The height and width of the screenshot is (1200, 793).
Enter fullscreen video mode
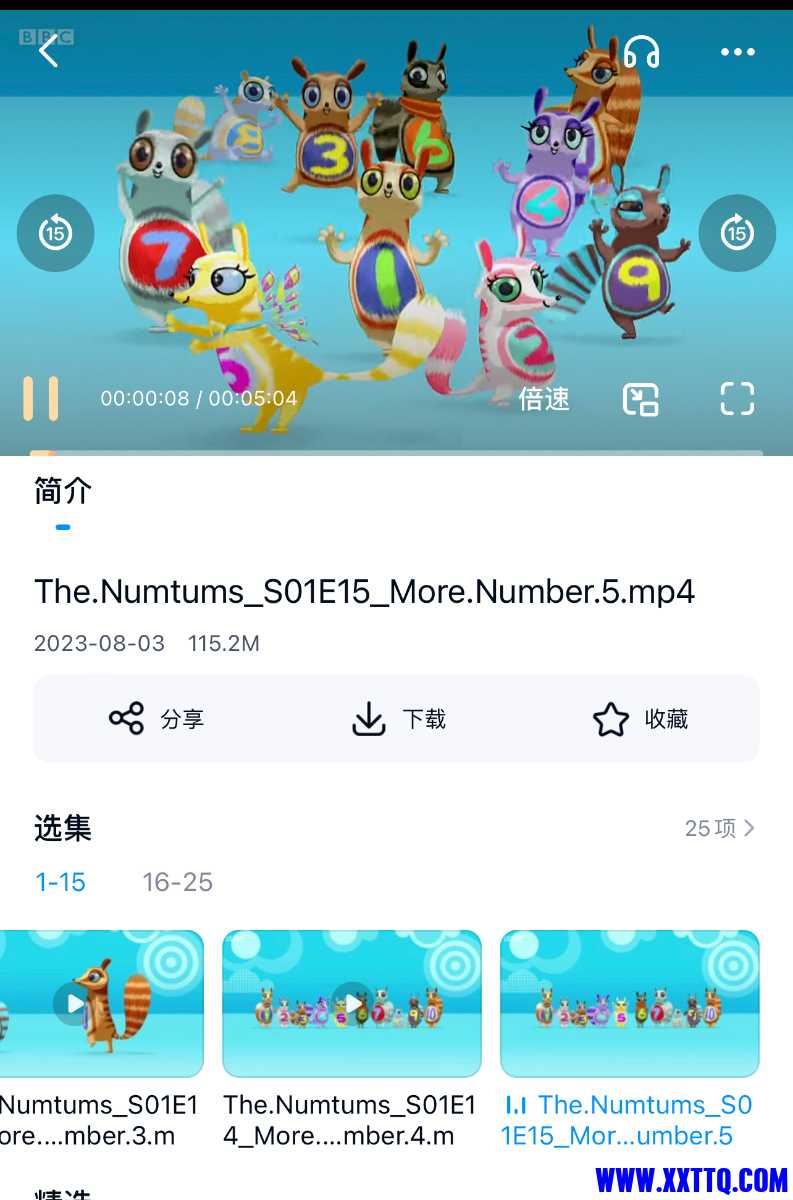pos(737,399)
